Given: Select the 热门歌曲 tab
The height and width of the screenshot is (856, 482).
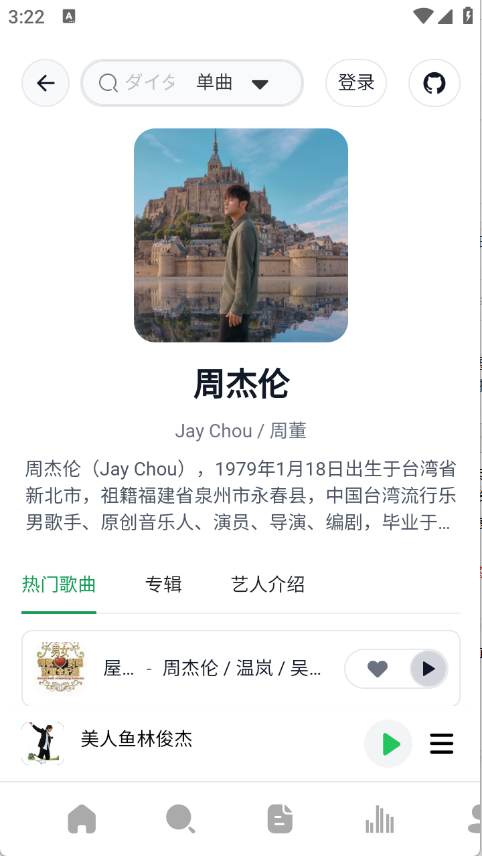Looking at the screenshot, I should 59,585.
